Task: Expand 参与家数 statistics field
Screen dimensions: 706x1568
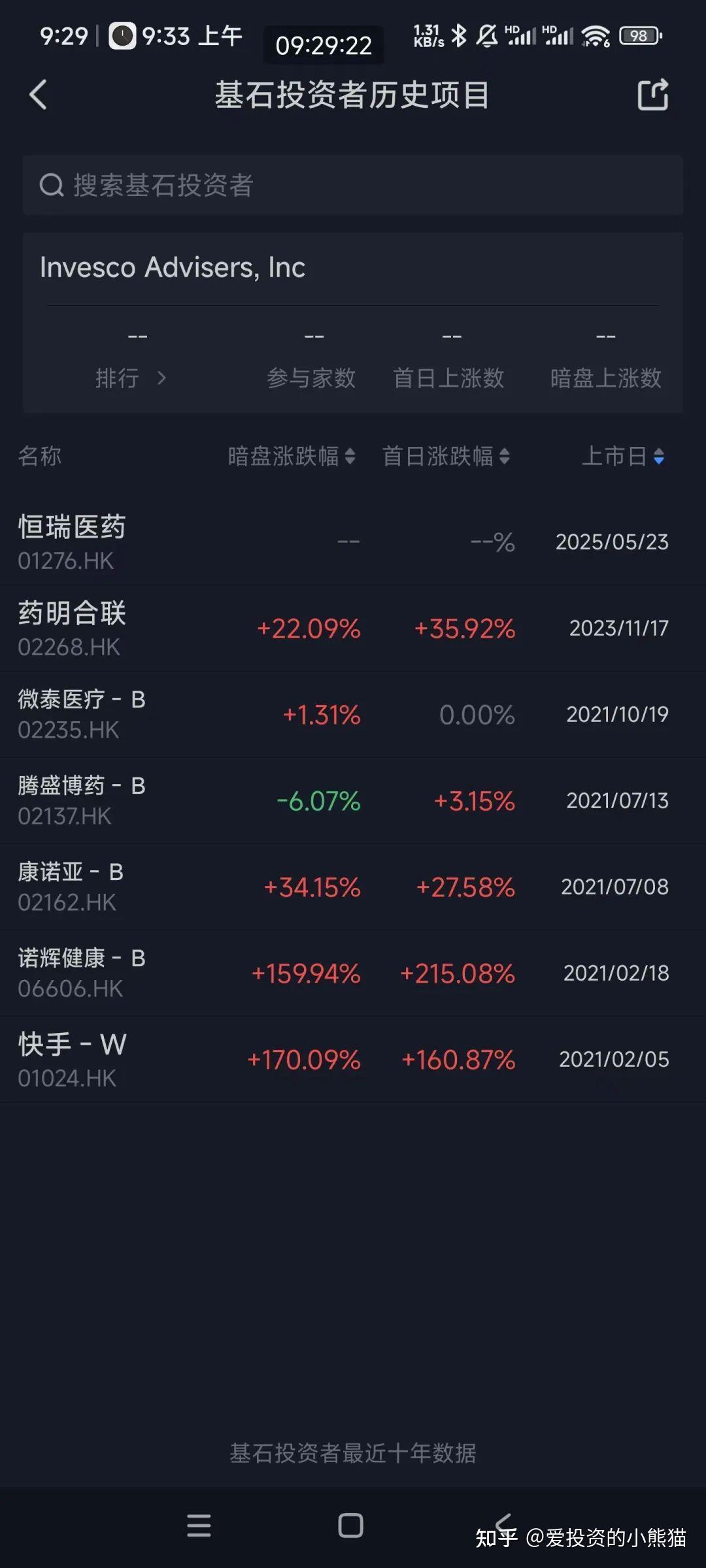Action: 312,378
